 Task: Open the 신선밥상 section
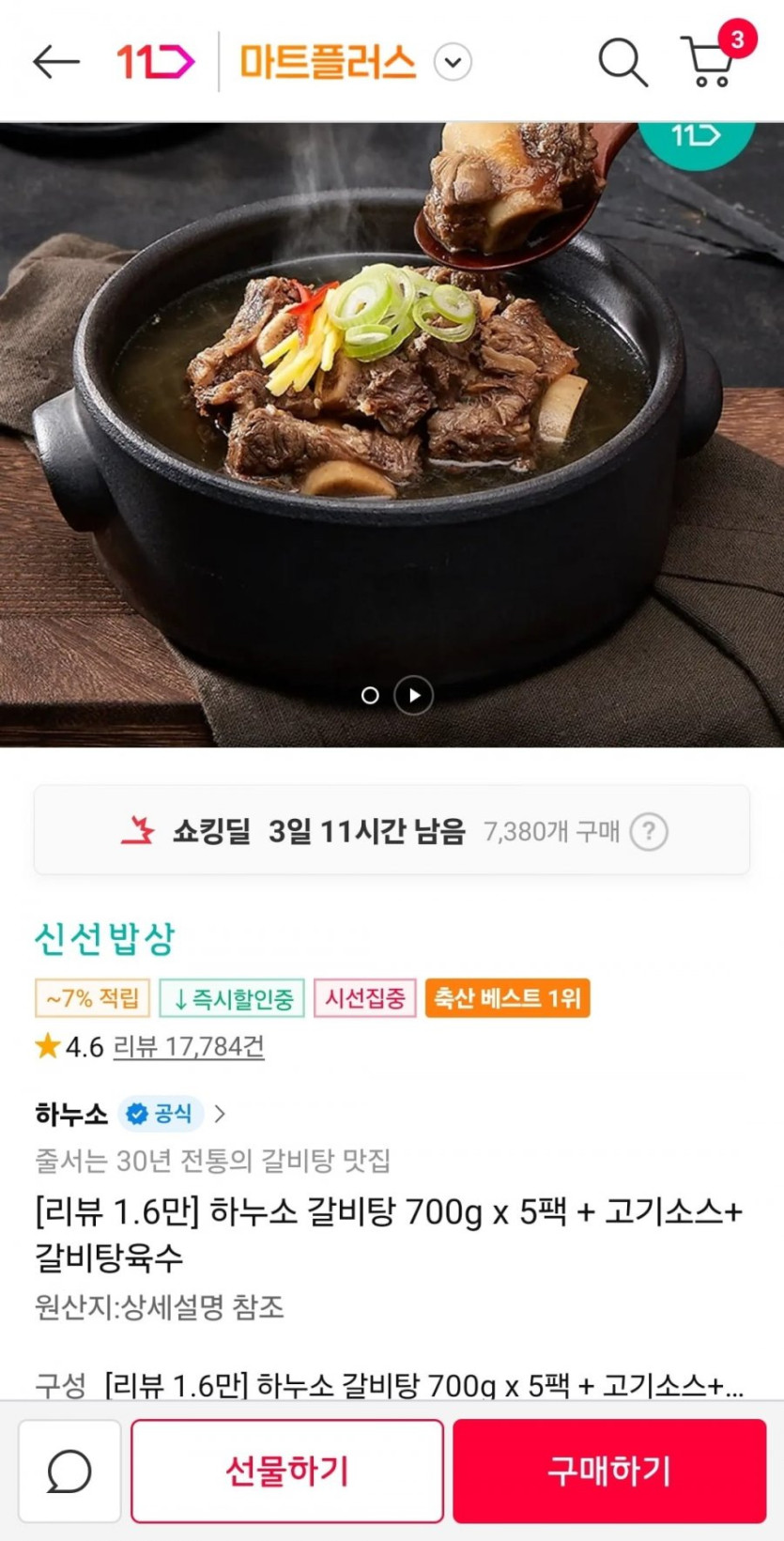[104, 938]
